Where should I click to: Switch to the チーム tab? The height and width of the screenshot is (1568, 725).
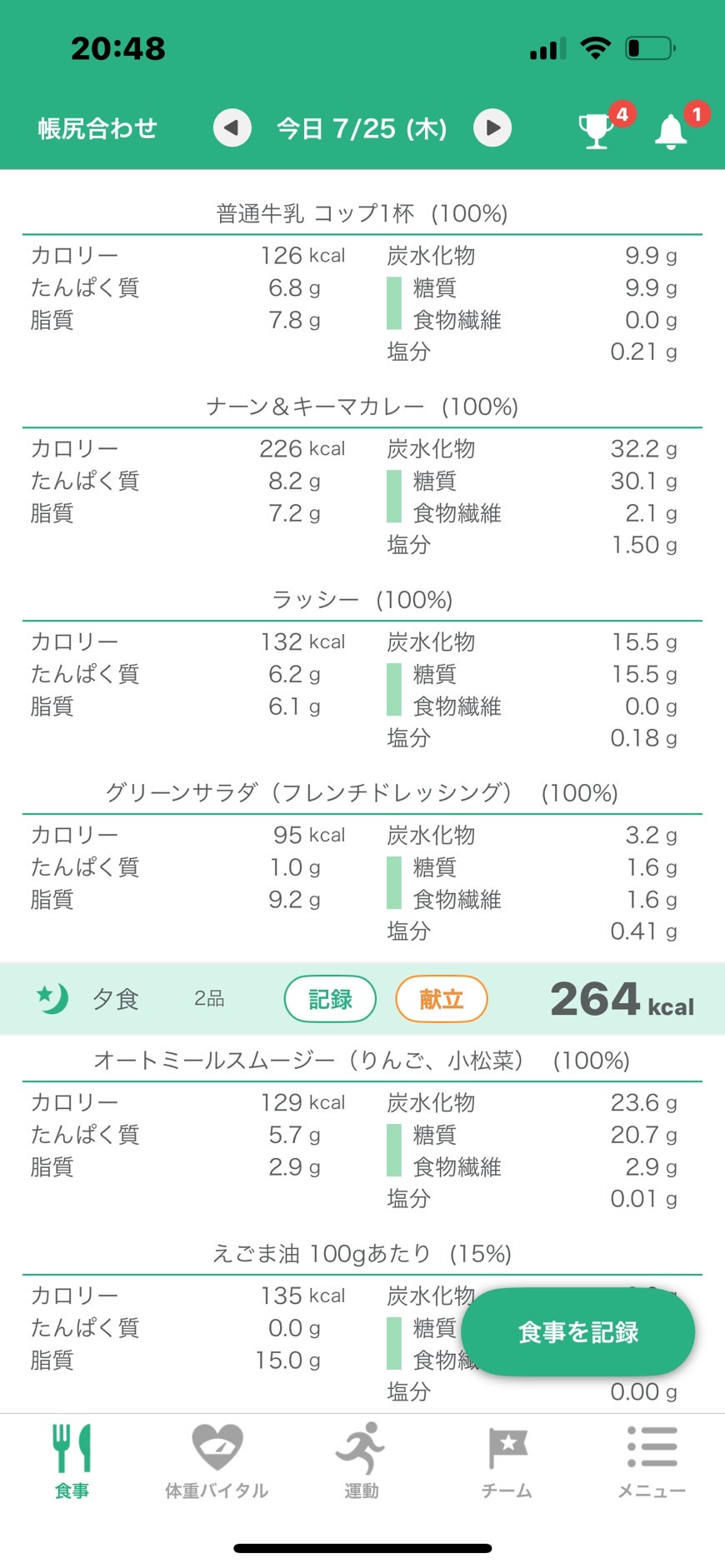click(x=507, y=1461)
